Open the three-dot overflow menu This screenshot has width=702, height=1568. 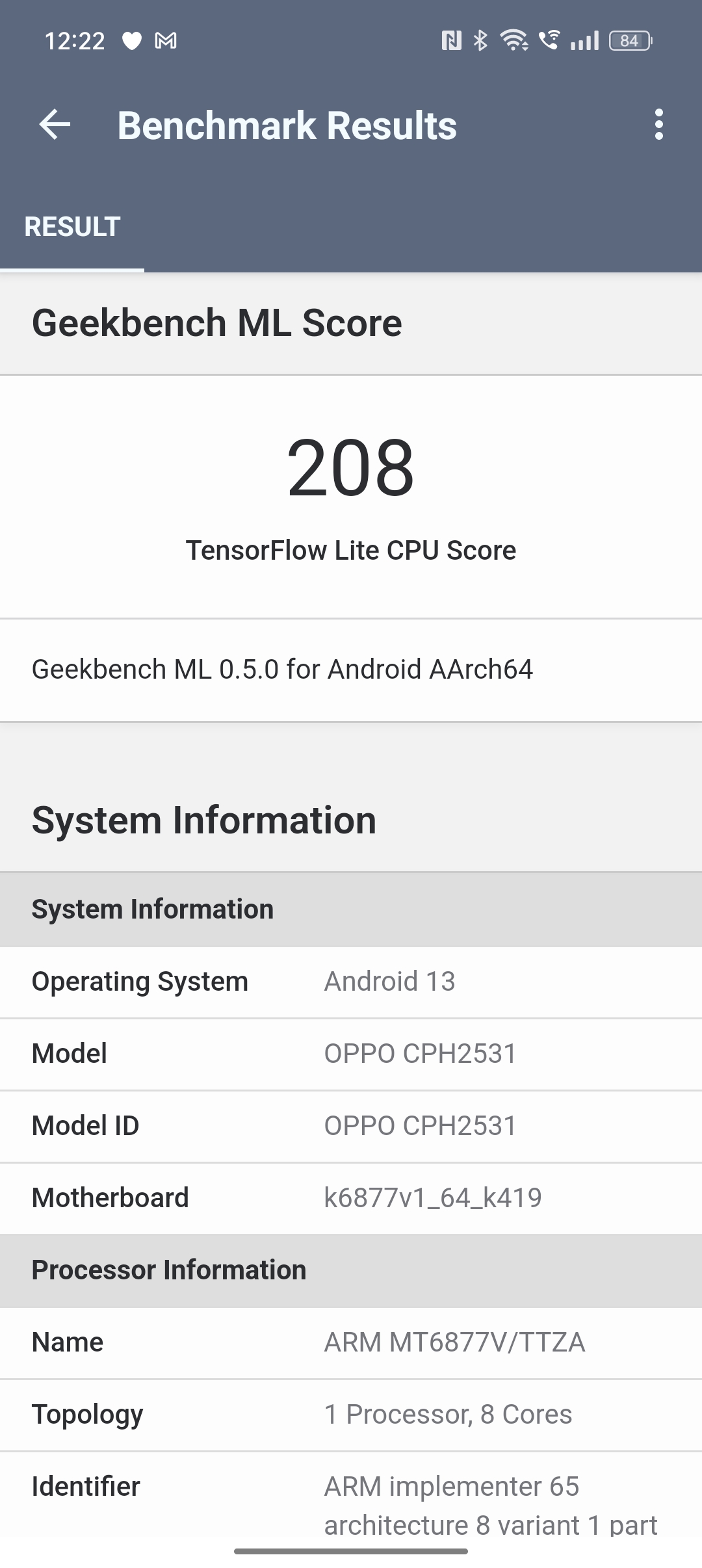coord(658,124)
